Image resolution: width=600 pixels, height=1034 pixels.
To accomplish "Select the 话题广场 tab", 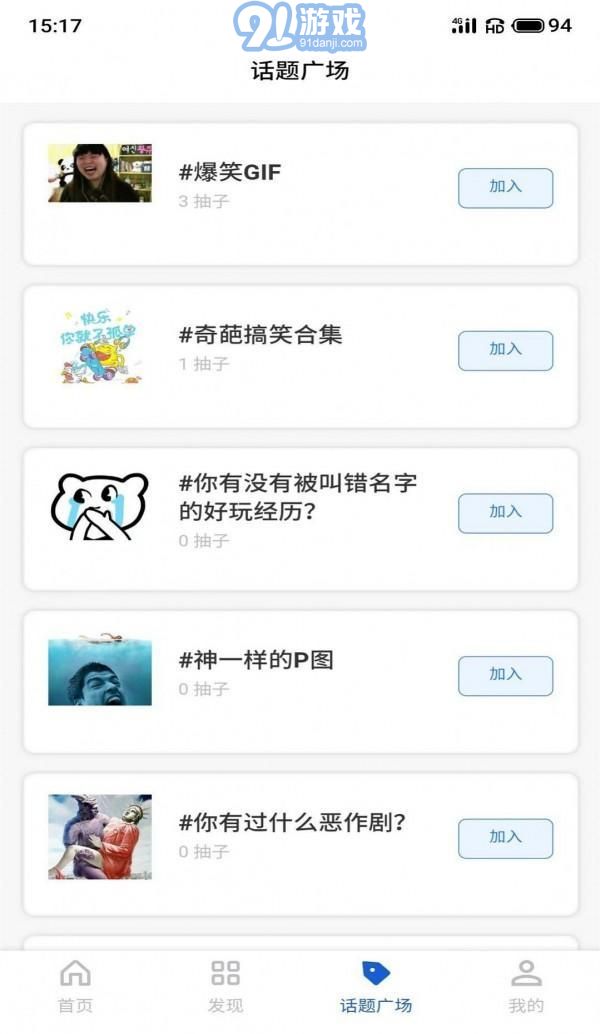I will click(x=375, y=986).
